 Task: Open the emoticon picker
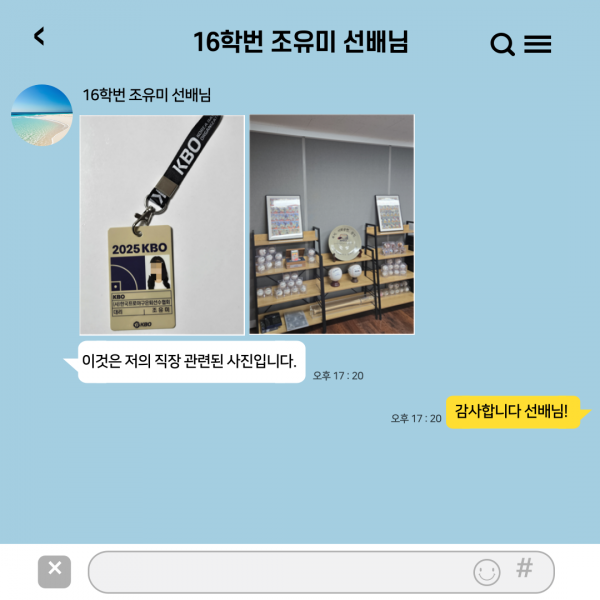[486, 572]
